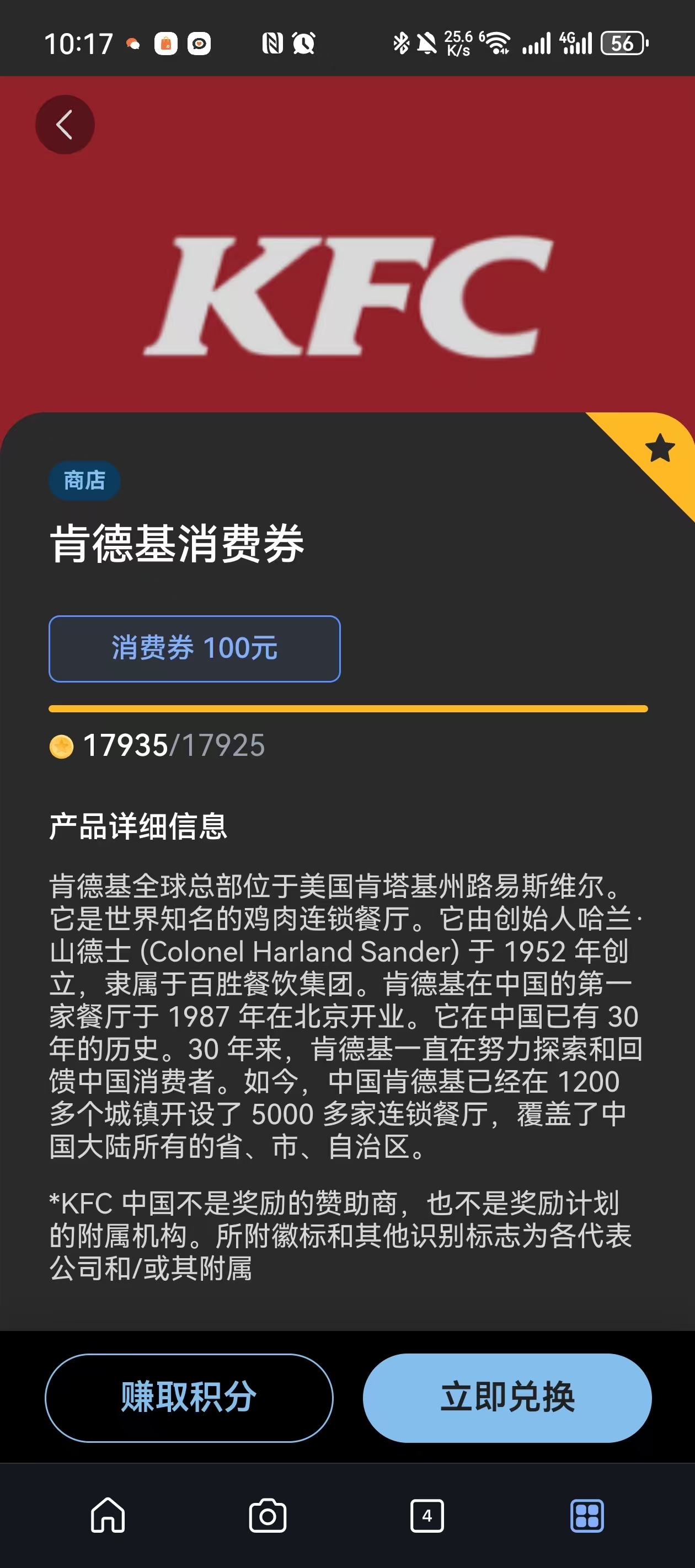
Task: Open the grid menu tab
Action: [586, 1515]
